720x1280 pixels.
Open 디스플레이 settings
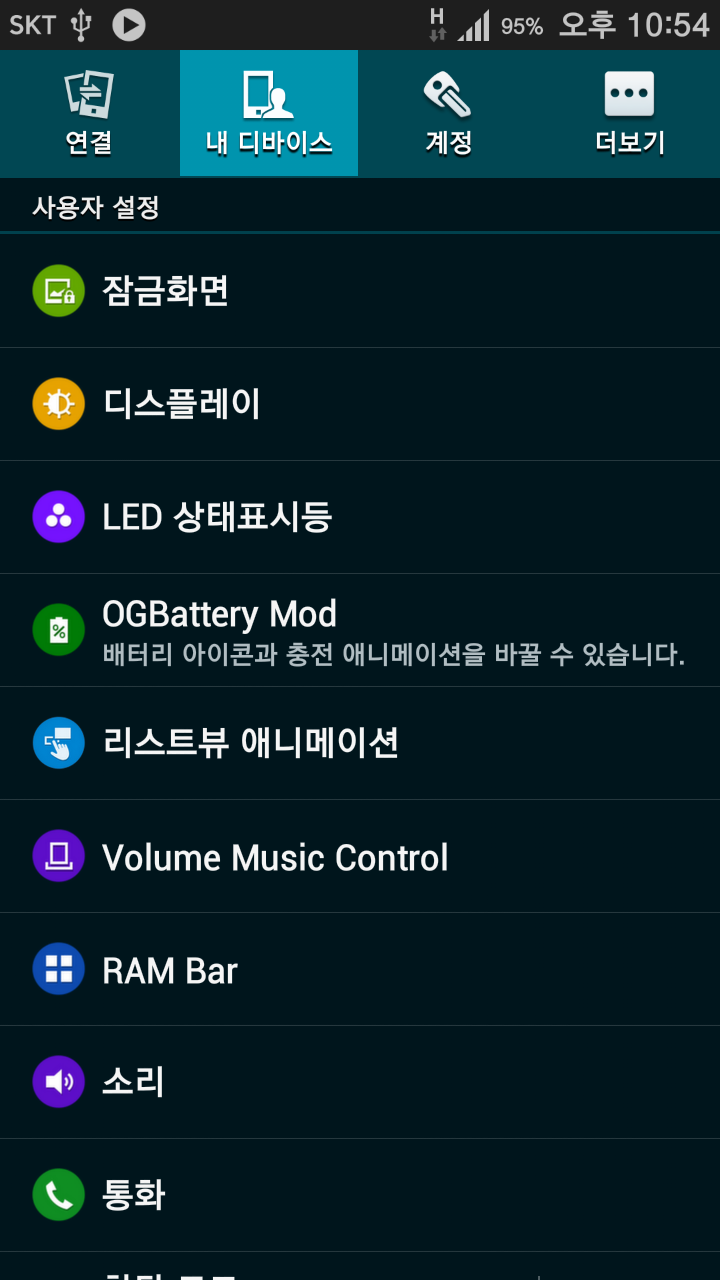tap(360, 404)
